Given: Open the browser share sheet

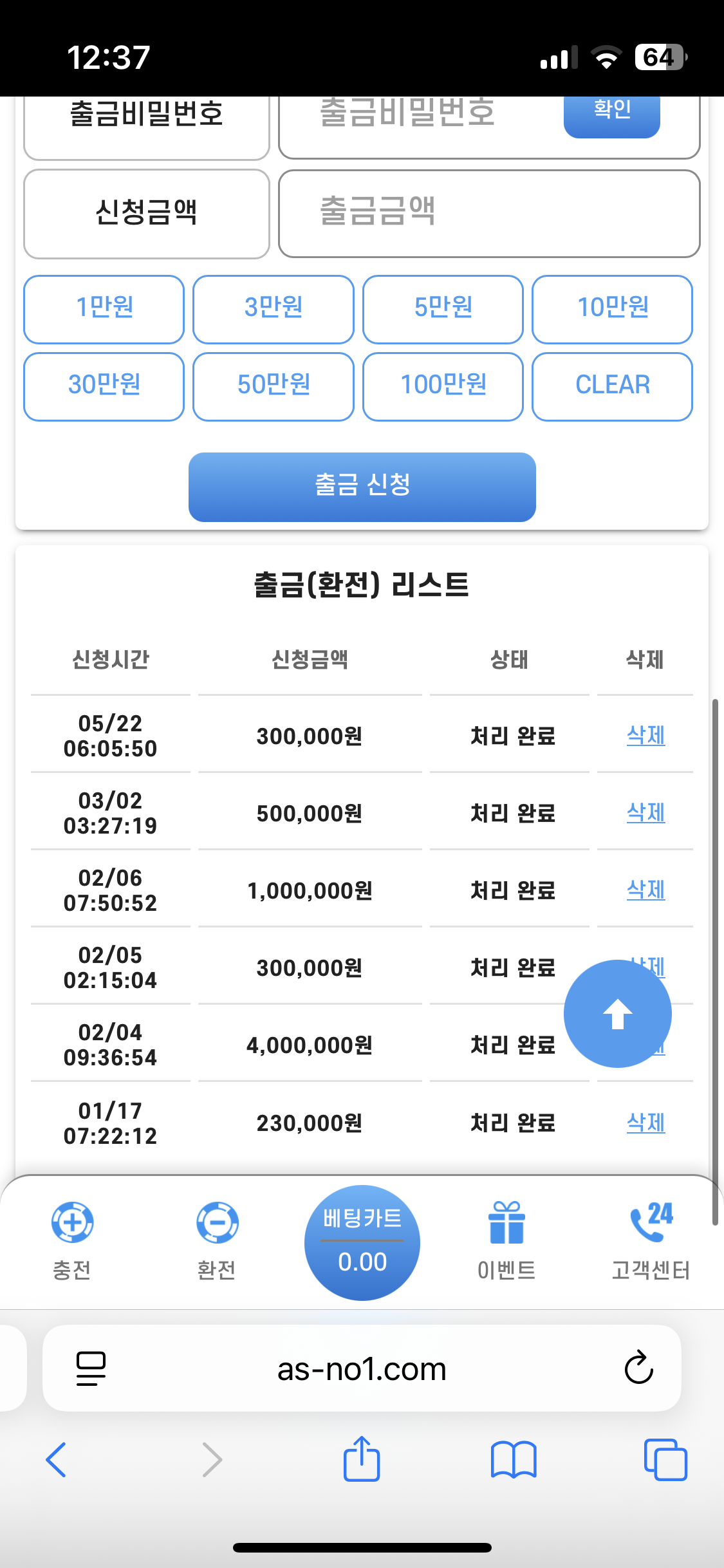Looking at the screenshot, I should coord(362,1459).
